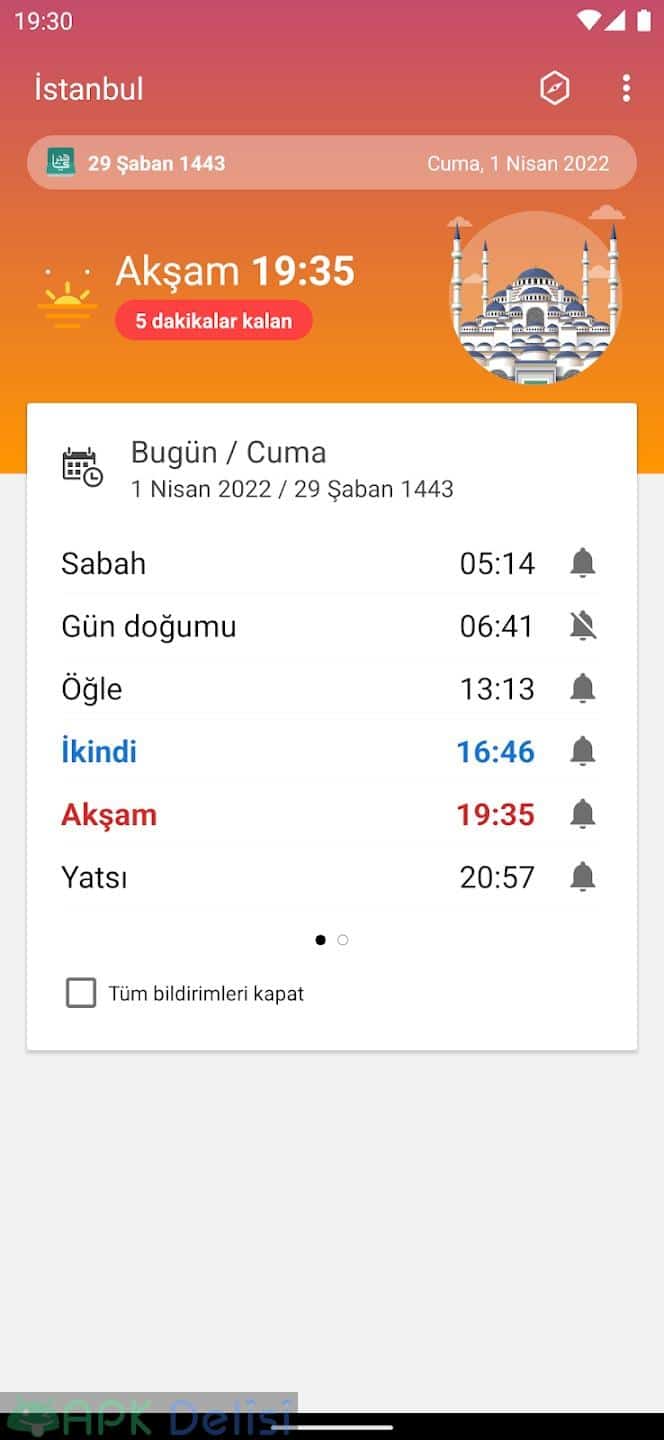Toggle the Yatsı notification bell
Screen dimensions: 664x1440
[x=582, y=878]
